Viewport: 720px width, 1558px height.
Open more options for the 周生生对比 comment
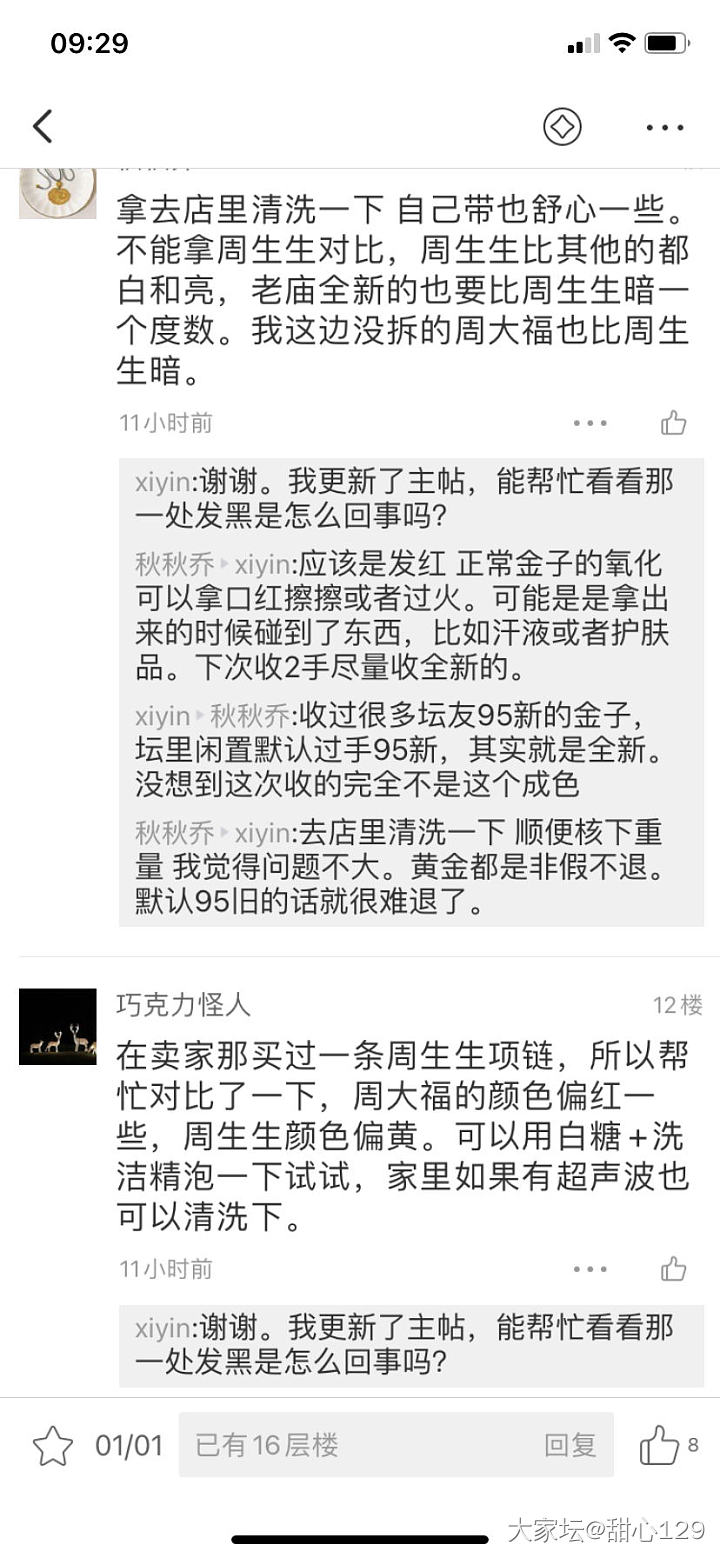point(590,423)
